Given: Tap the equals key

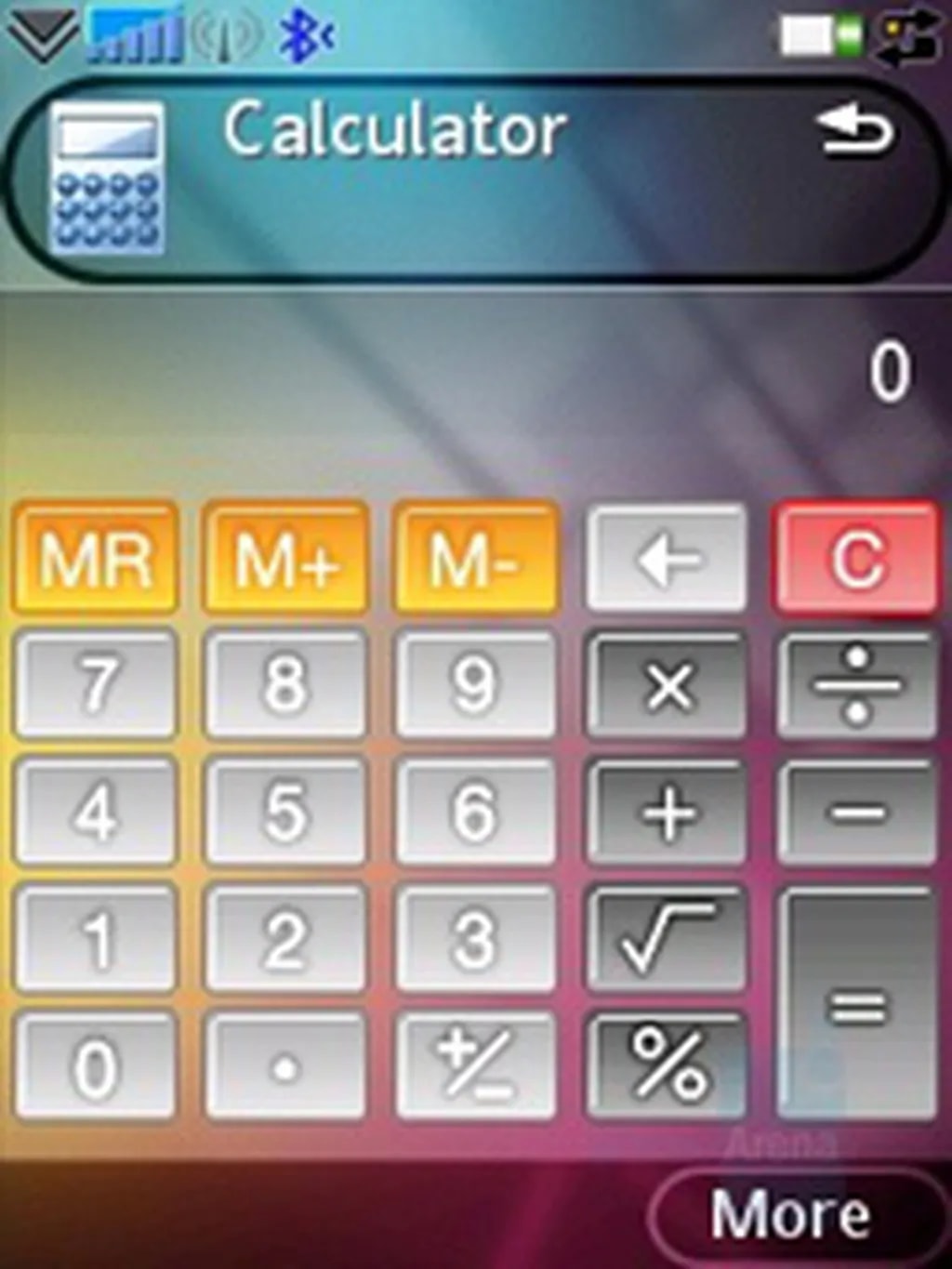Looking at the screenshot, I should click(856, 1004).
